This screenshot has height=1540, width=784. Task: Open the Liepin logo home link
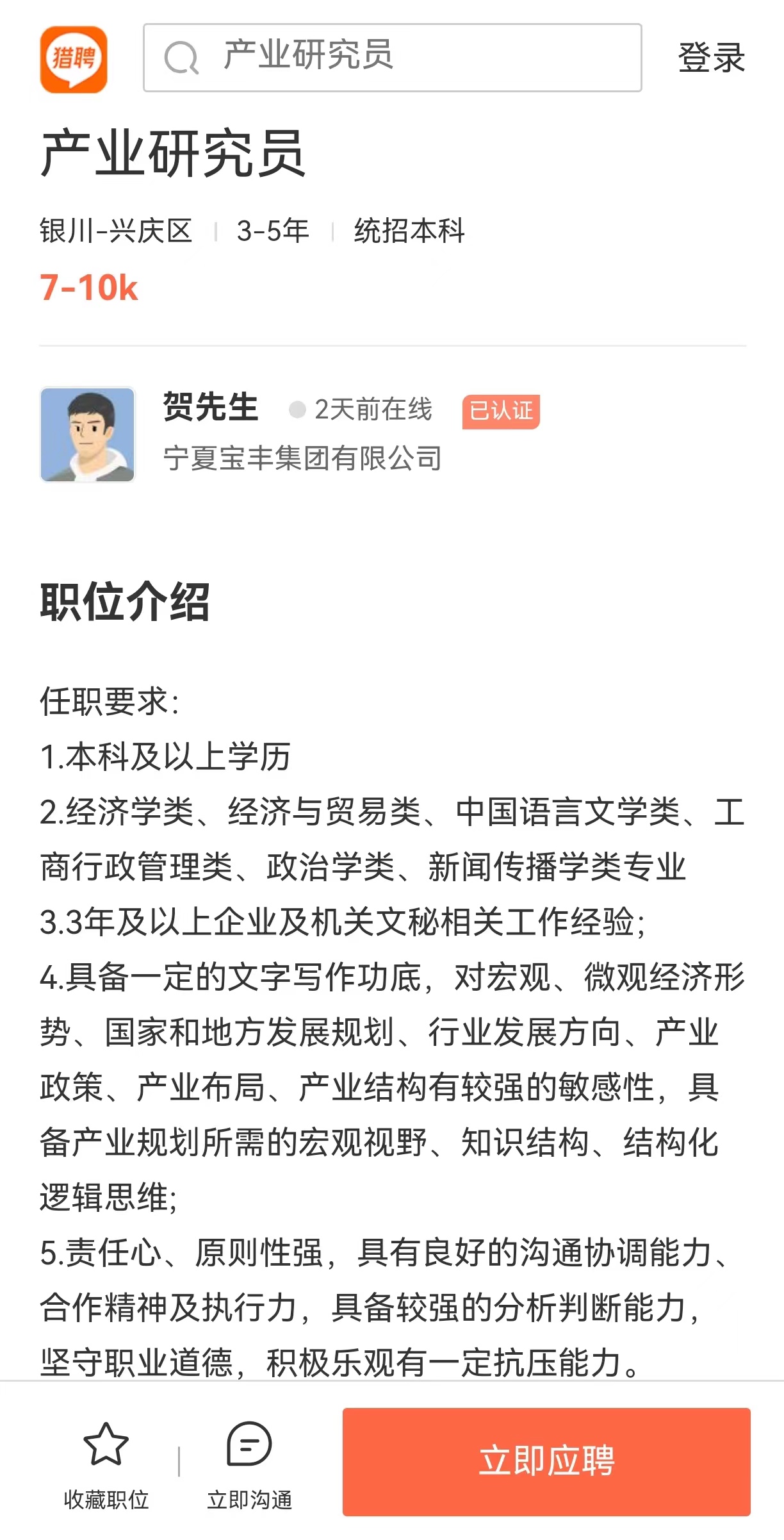coord(74,59)
